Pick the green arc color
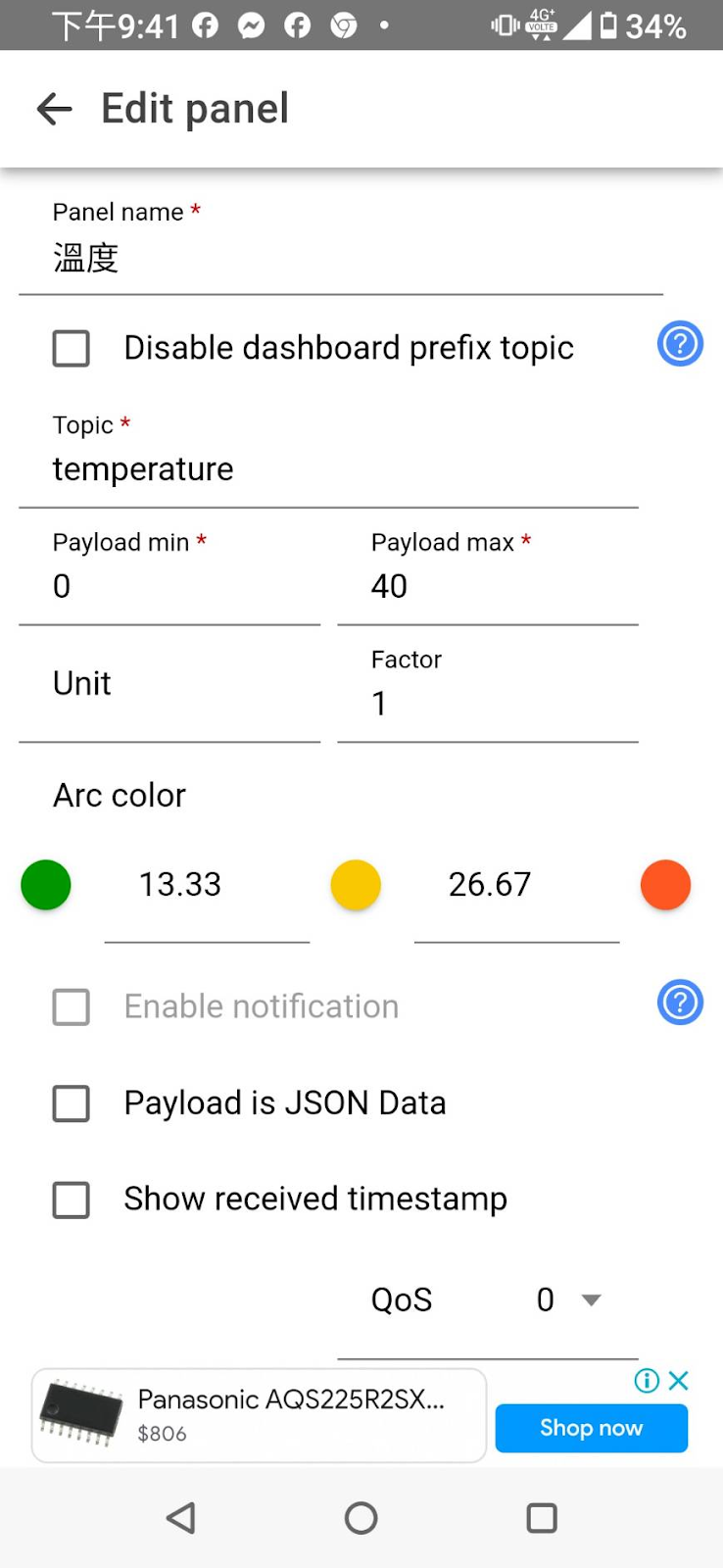The image size is (723, 1568). pyautogui.click(x=46, y=885)
